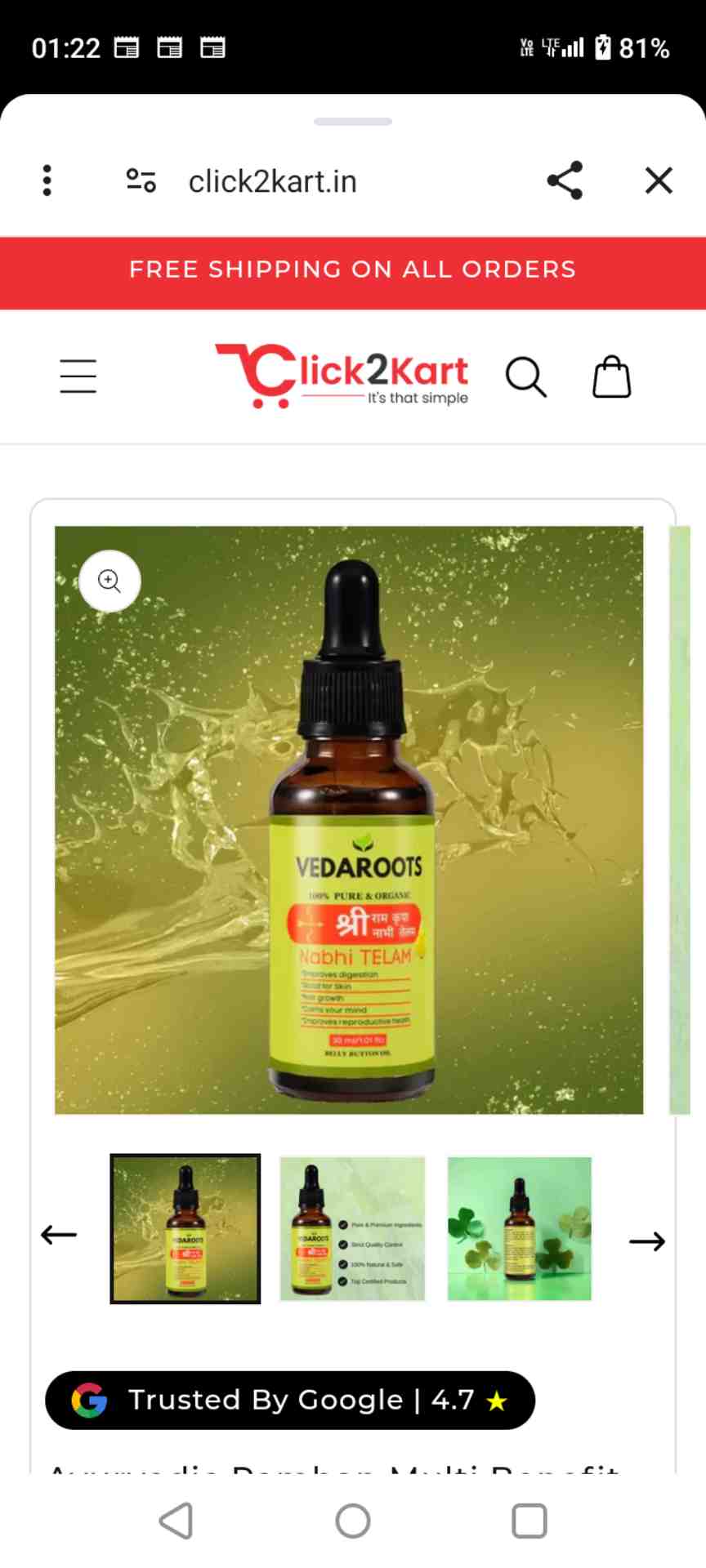The height and width of the screenshot is (1568, 706).
Task: Tap the Click2Kart logo
Action: 342,376
